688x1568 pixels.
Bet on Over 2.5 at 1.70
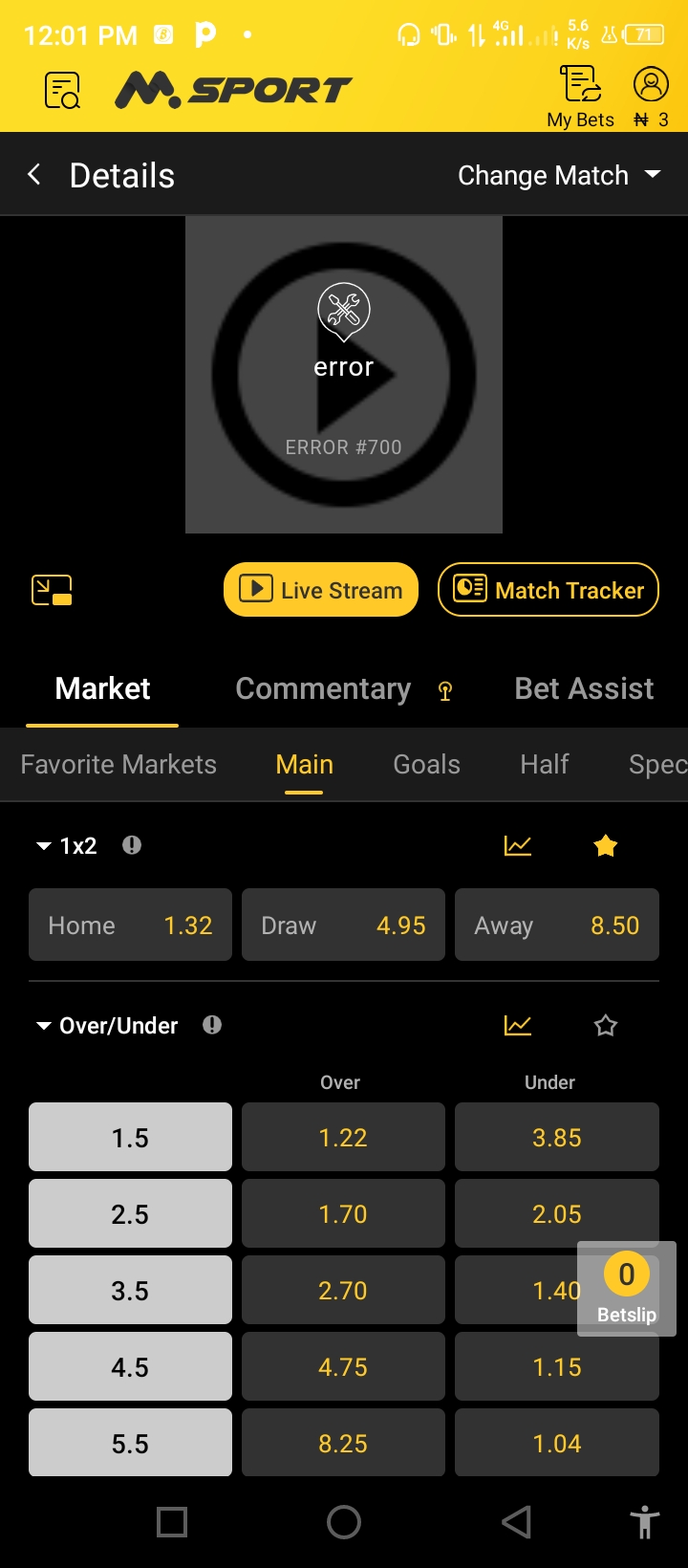tap(343, 1214)
